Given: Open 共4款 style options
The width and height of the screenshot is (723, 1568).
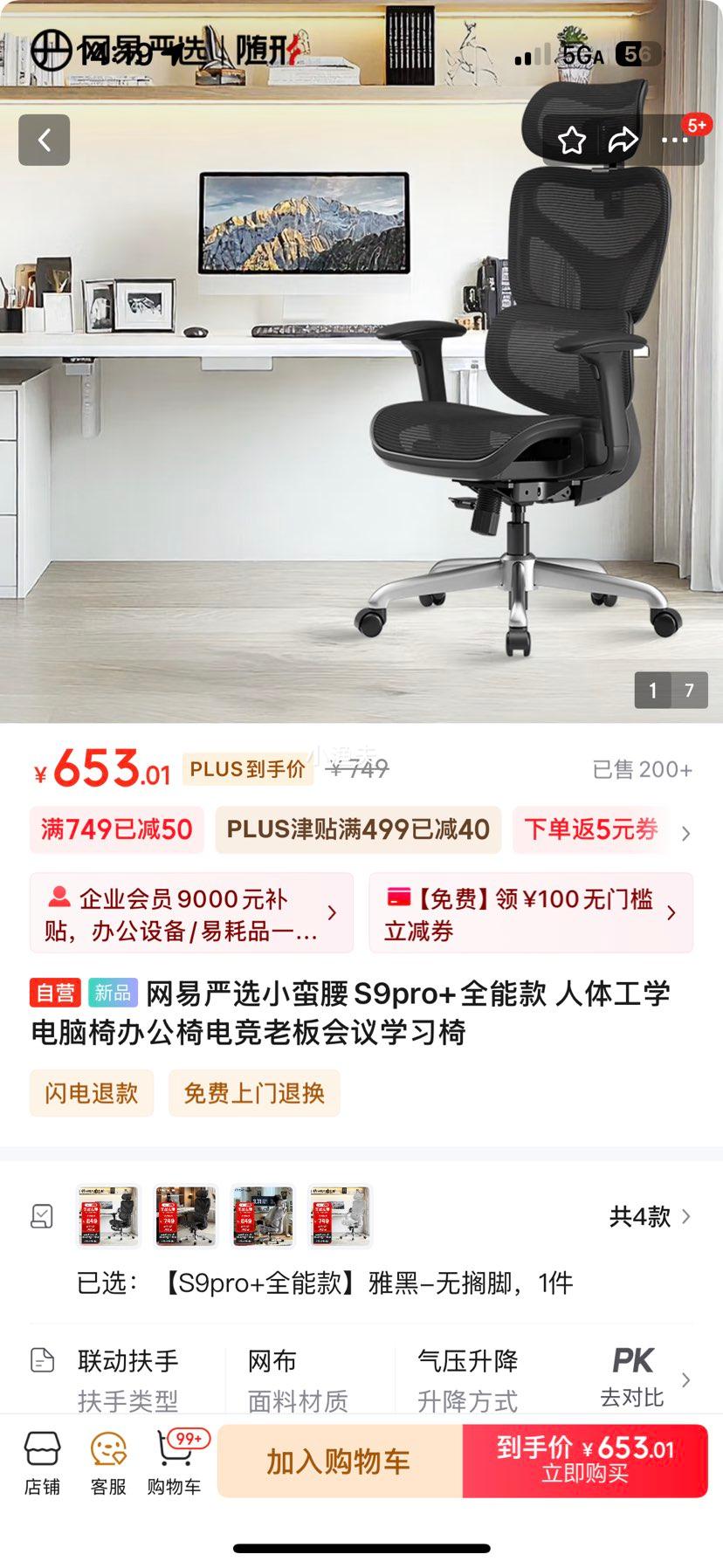Looking at the screenshot, I should (650, 1216).
